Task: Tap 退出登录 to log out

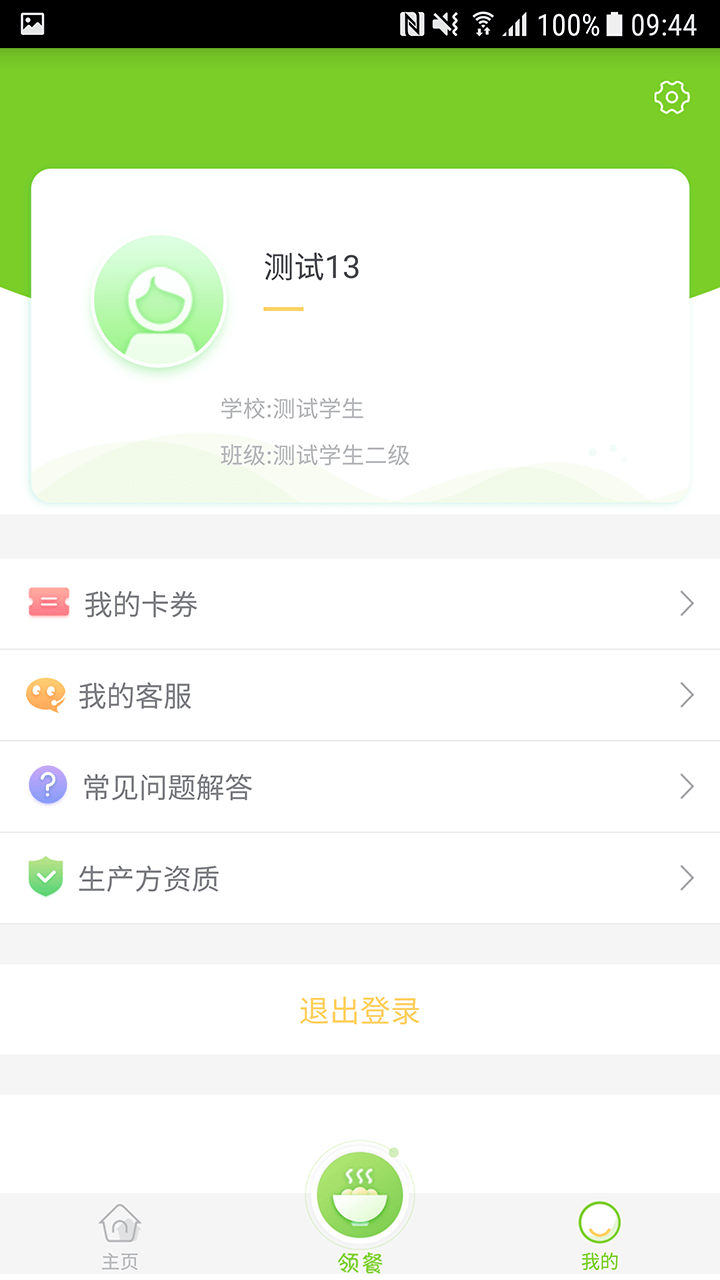Action: (x=360, y=1011)
